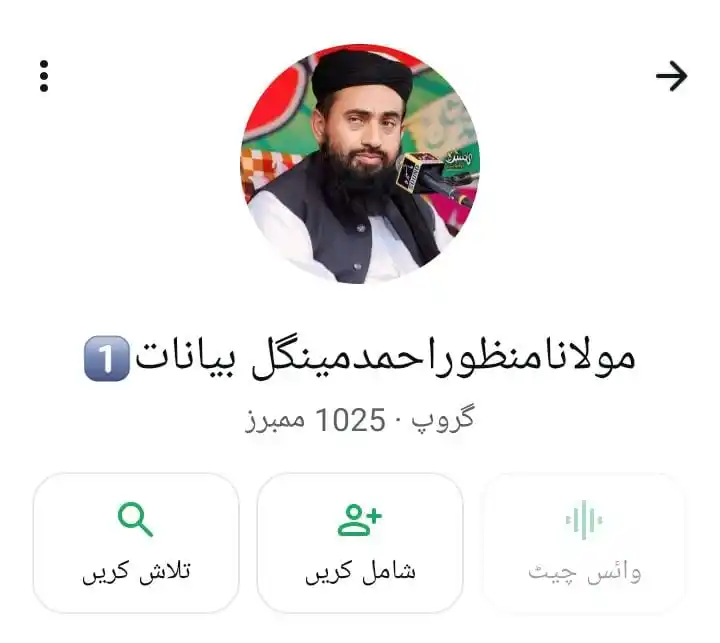Image resolution: width=720 pixels, height=643 pixels.
Task: Open the three-dot overflow menu
Action: (44, 76)
